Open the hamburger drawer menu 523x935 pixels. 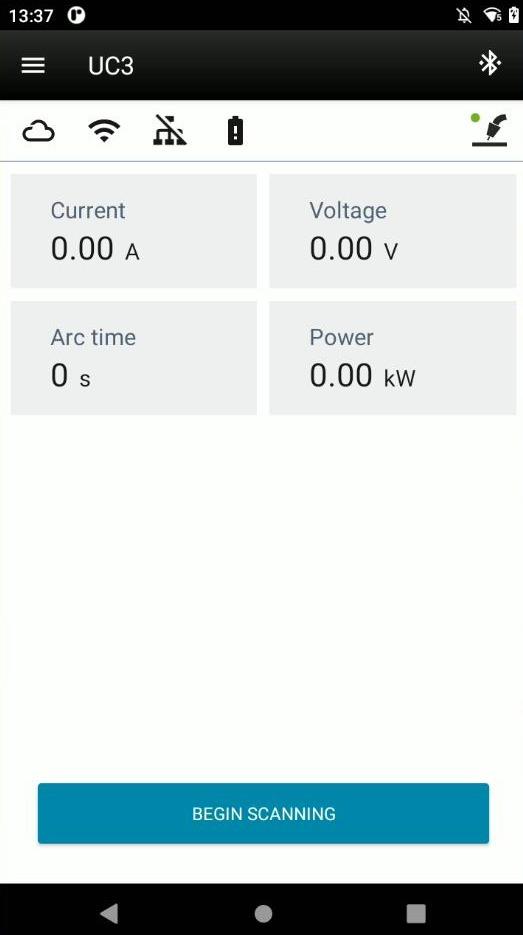coord(33,66)
